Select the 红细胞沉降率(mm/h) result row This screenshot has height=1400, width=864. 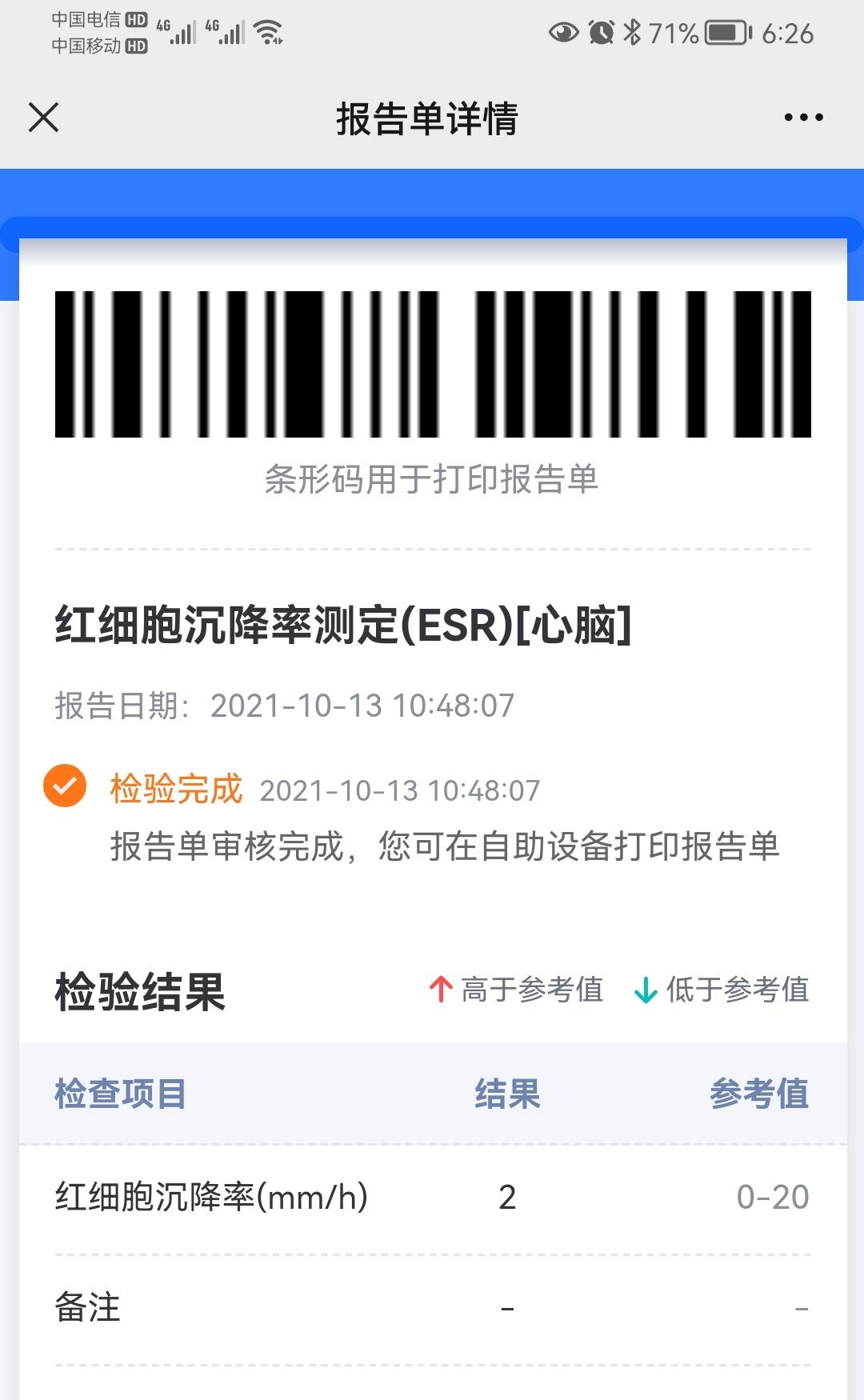210,1198
